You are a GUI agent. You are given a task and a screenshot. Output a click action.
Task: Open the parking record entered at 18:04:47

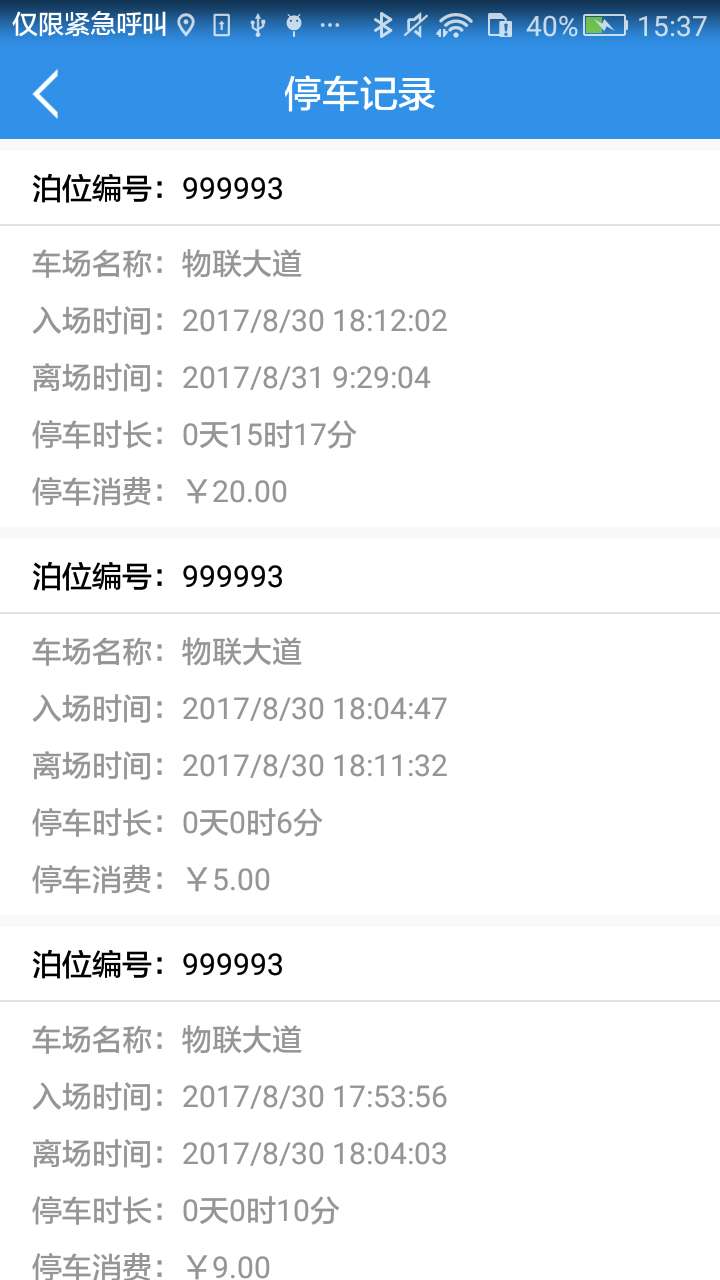360,726
